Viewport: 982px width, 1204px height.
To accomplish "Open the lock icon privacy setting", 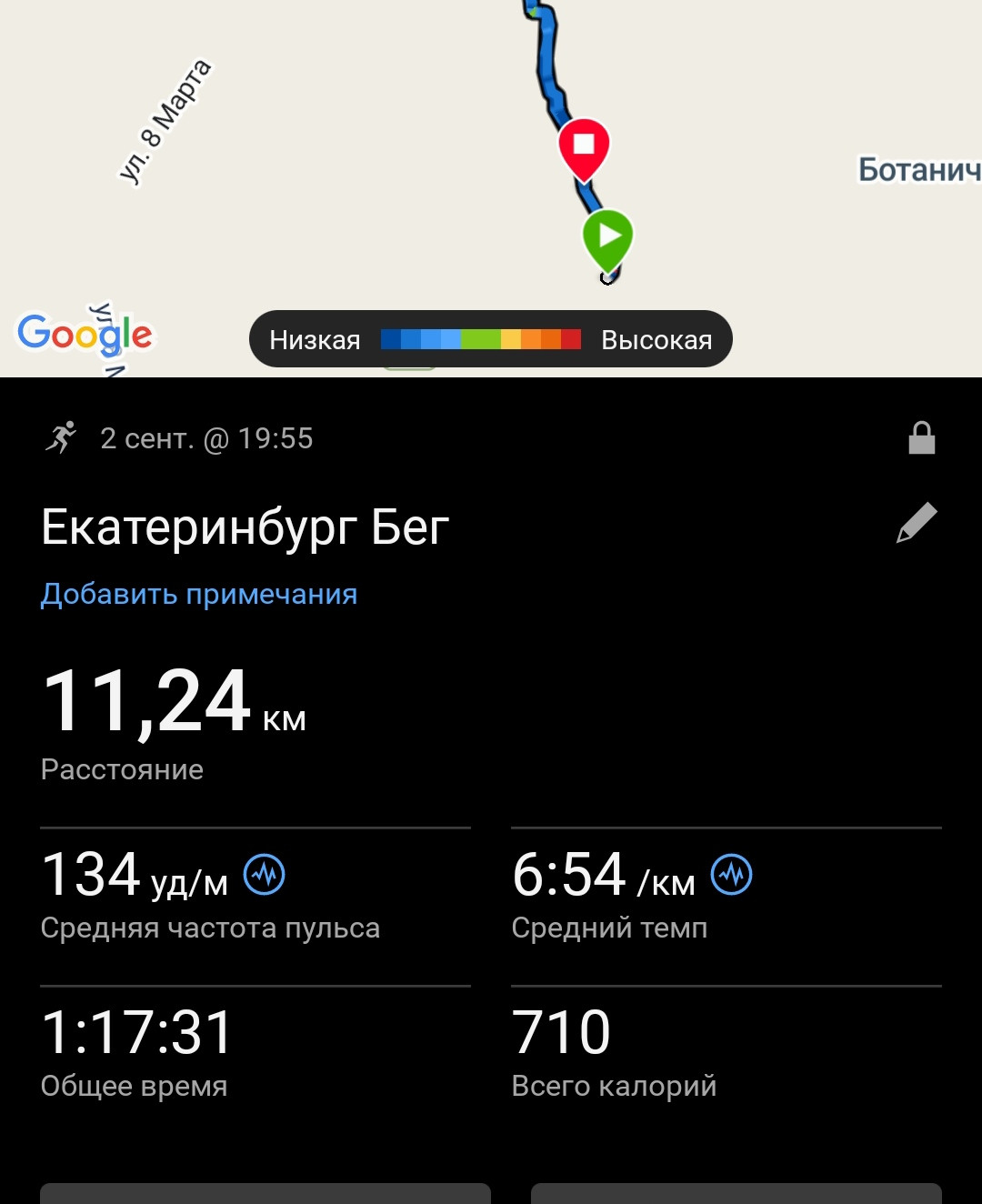I will point(922,437).
